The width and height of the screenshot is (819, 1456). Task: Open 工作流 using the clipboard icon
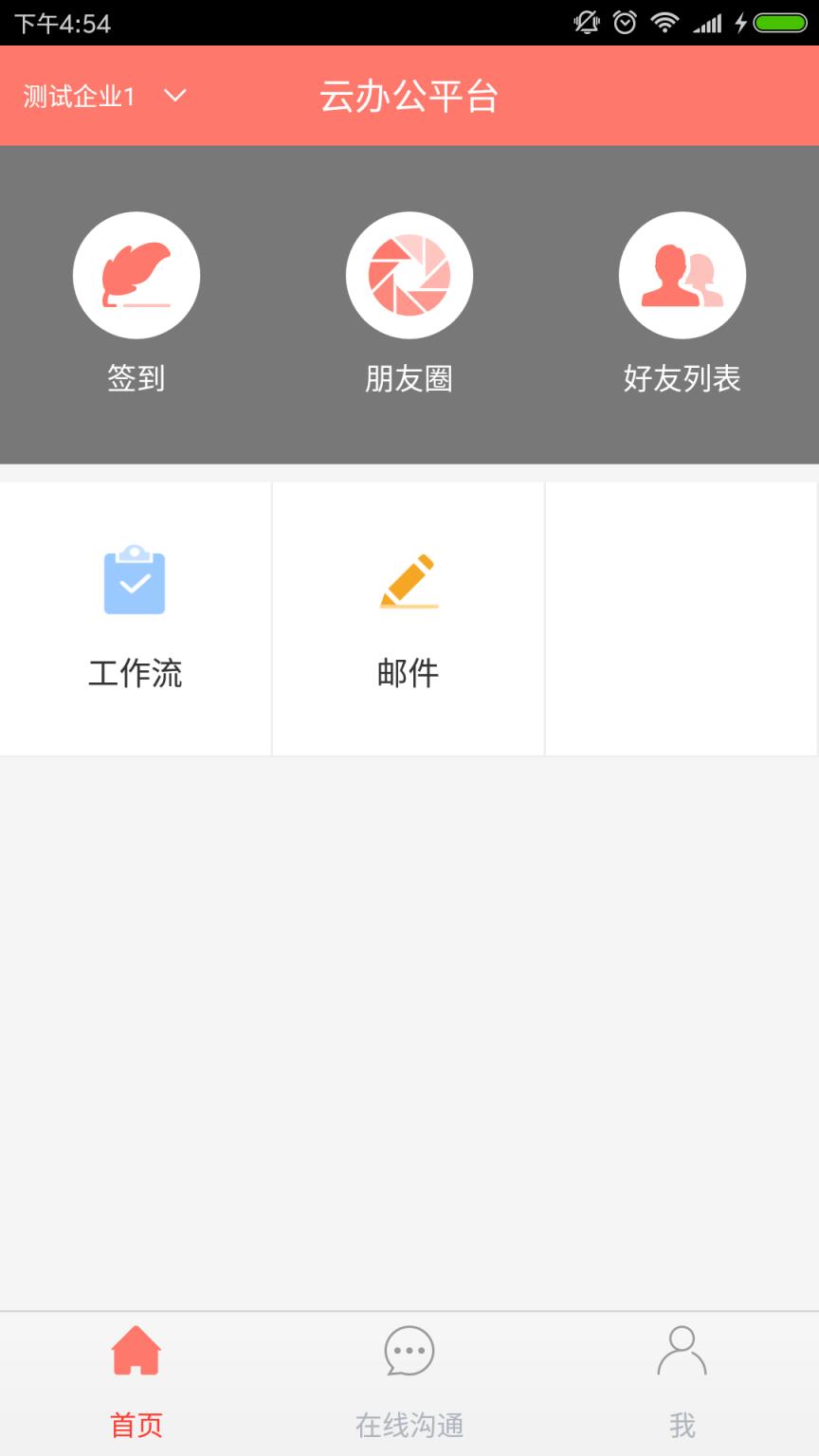pos(135,582)
